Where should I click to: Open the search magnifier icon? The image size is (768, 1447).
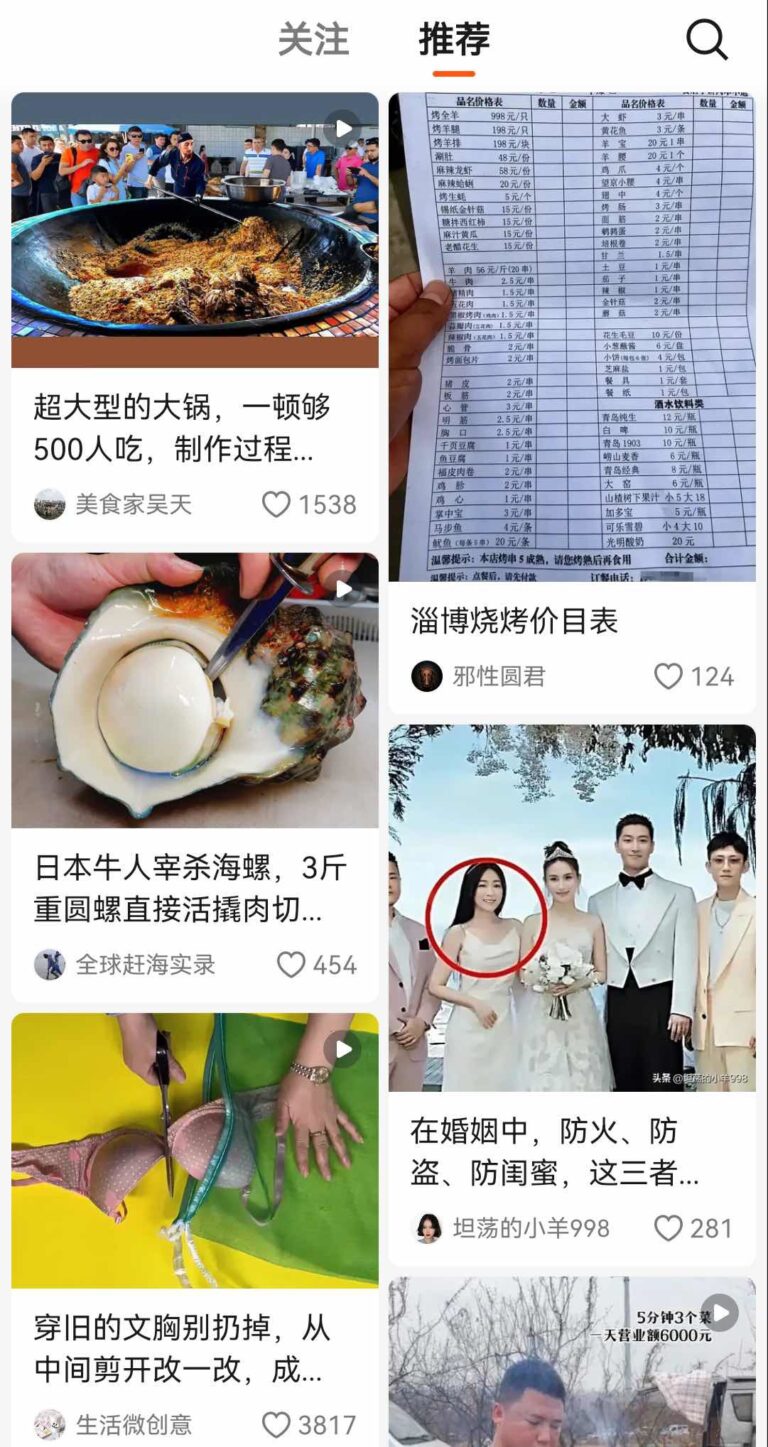click(706, 41)
